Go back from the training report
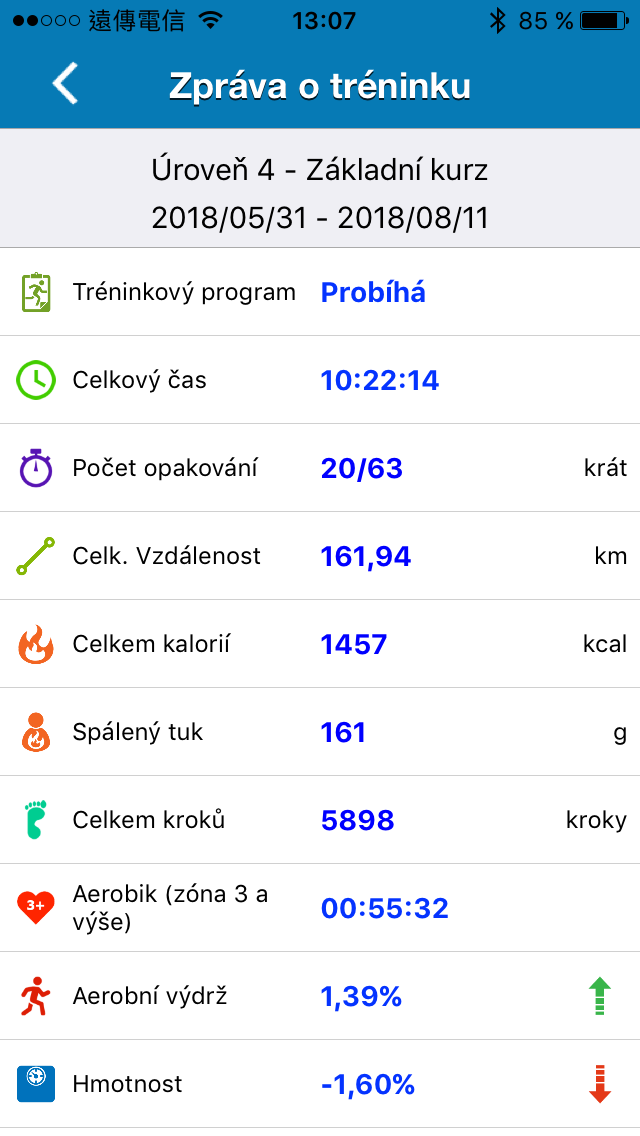640x1136 pixels. (x=65, y=84)
